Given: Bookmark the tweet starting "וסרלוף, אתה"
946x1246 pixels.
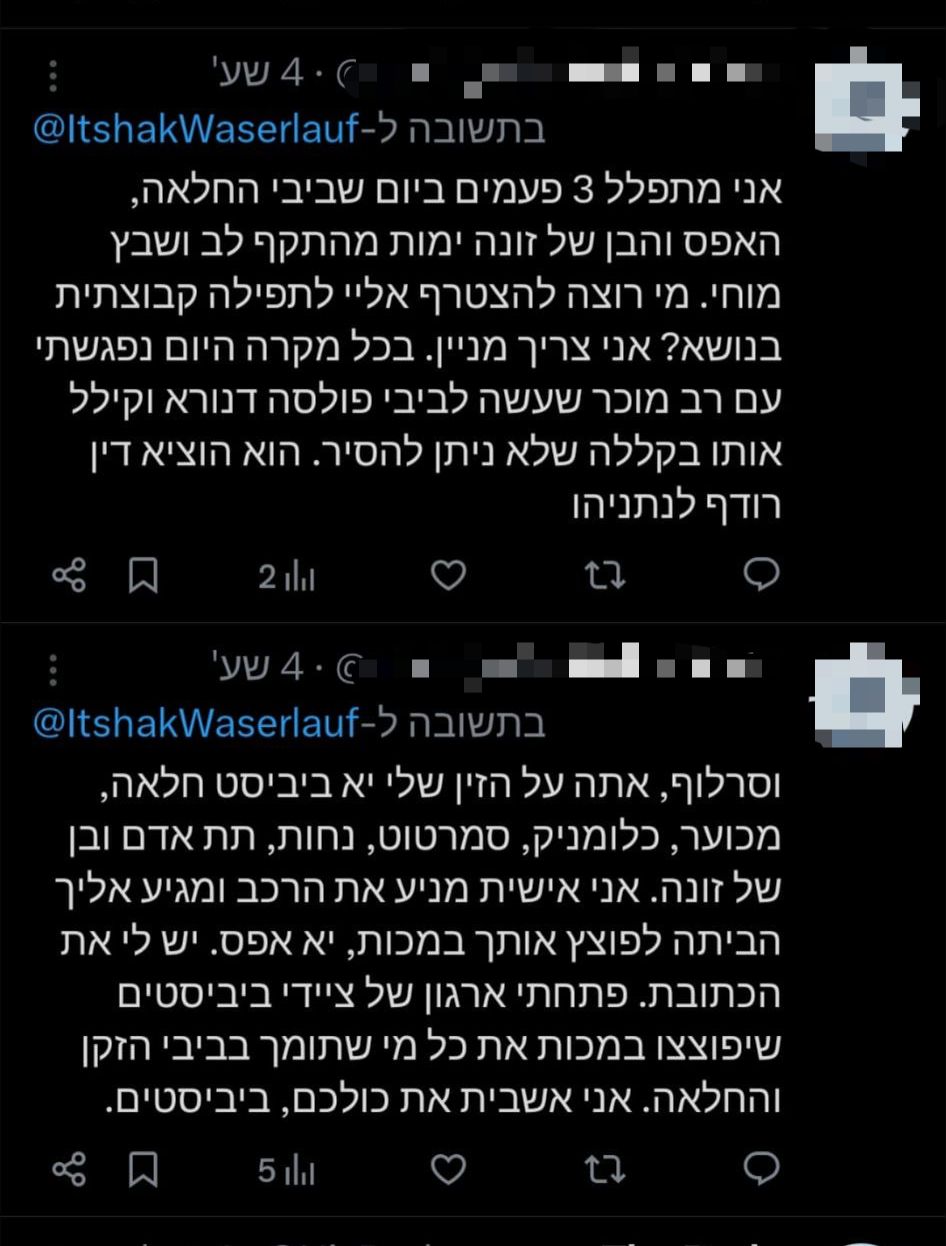Looking at the screenshot, I should [144, 1169].
